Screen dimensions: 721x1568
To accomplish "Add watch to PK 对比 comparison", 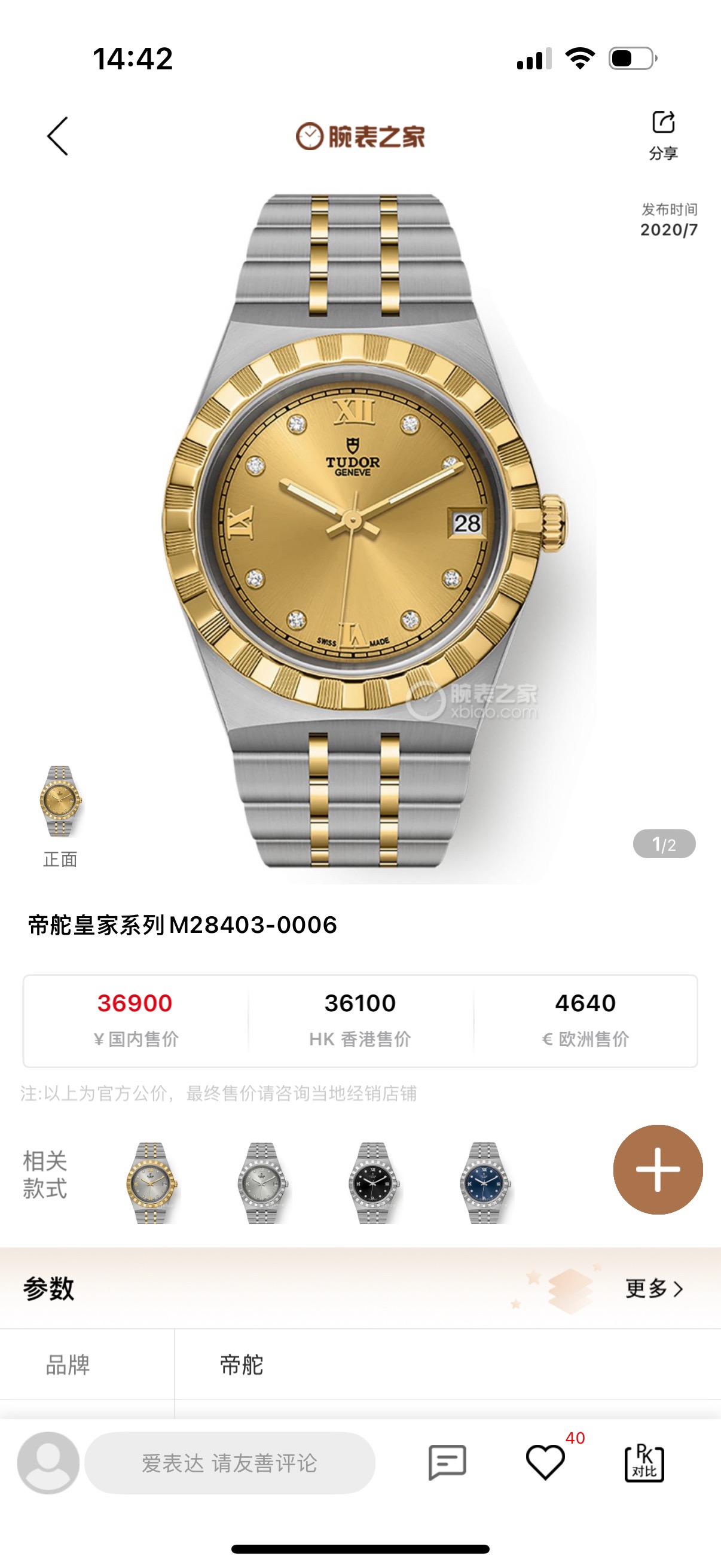I will pos(644,1462).
